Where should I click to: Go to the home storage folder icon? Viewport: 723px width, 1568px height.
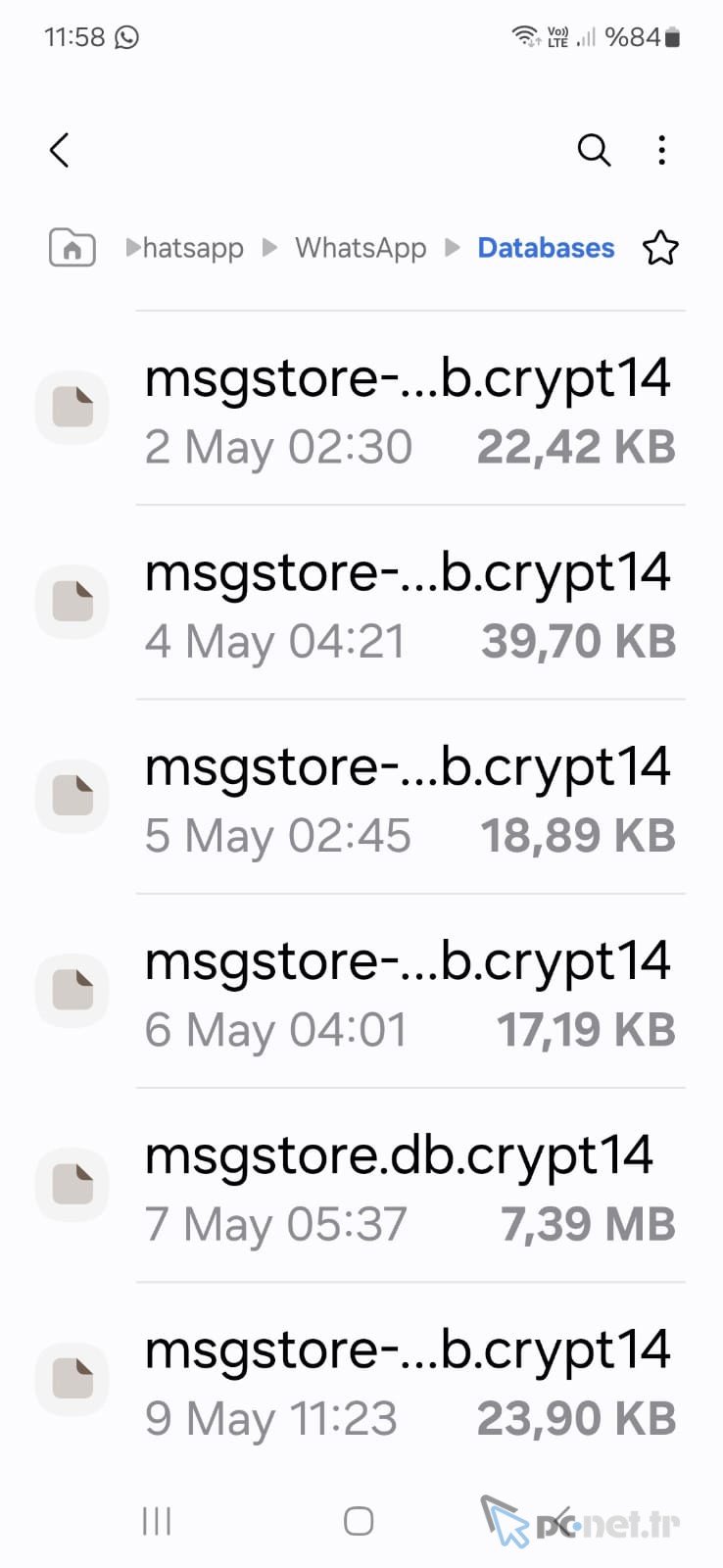click(72, 248)
